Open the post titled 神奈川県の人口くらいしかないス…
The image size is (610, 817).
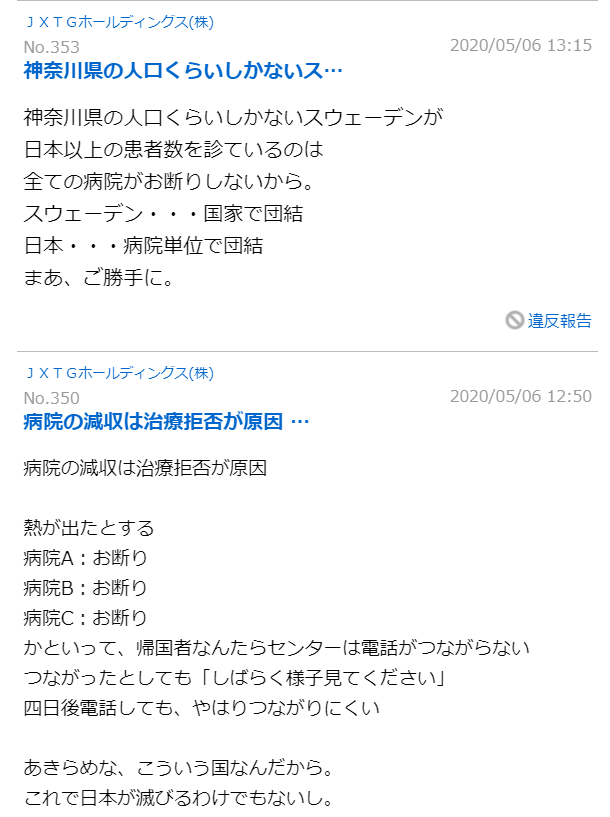pos(183,70)
